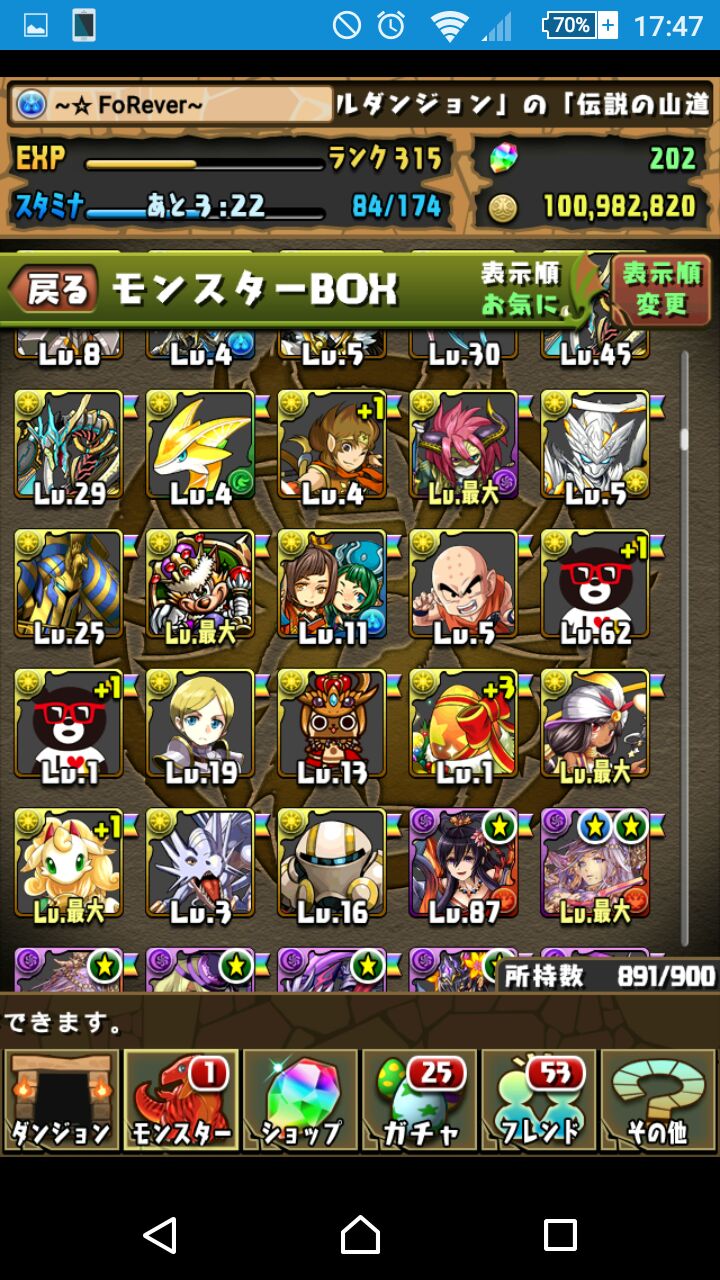Select the blonde knight monster Lv.19
The width and height of the screenshot is (720, 1280).
pyautogui.click(x=200, y=725)
